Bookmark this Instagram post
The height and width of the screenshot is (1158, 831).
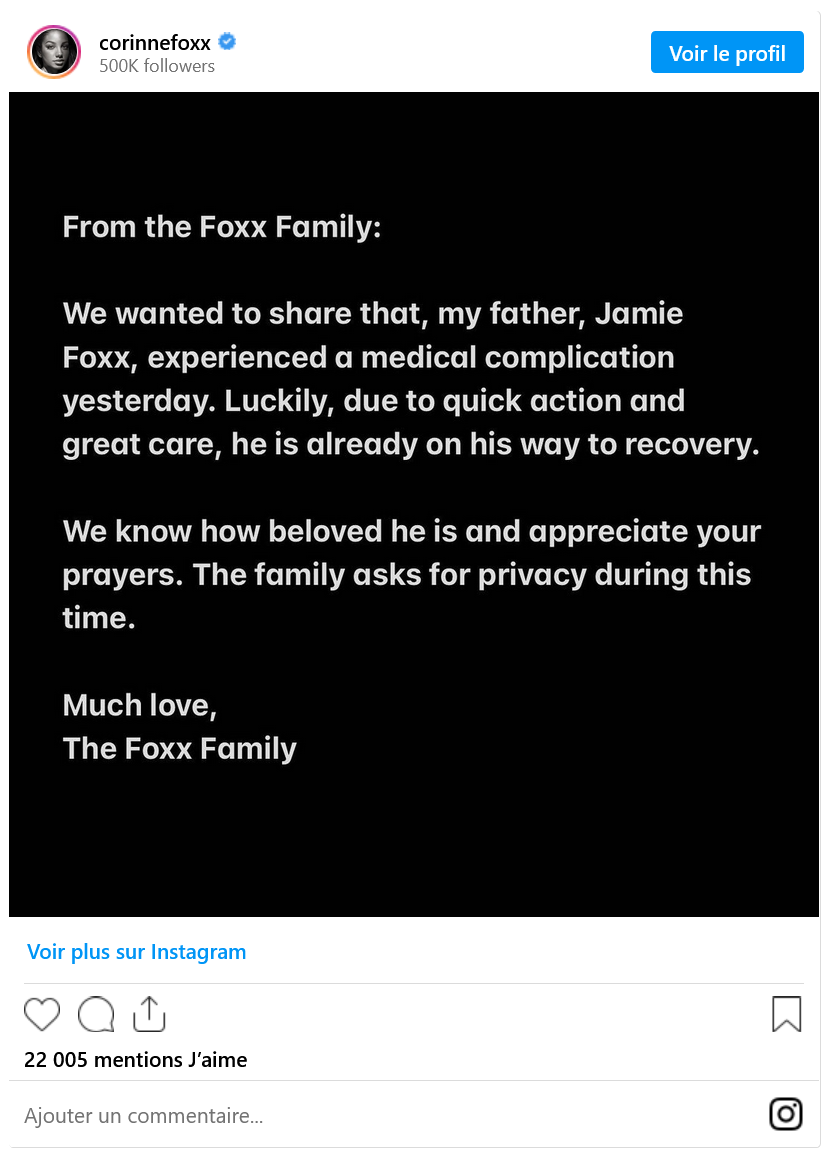point(786,1014)
